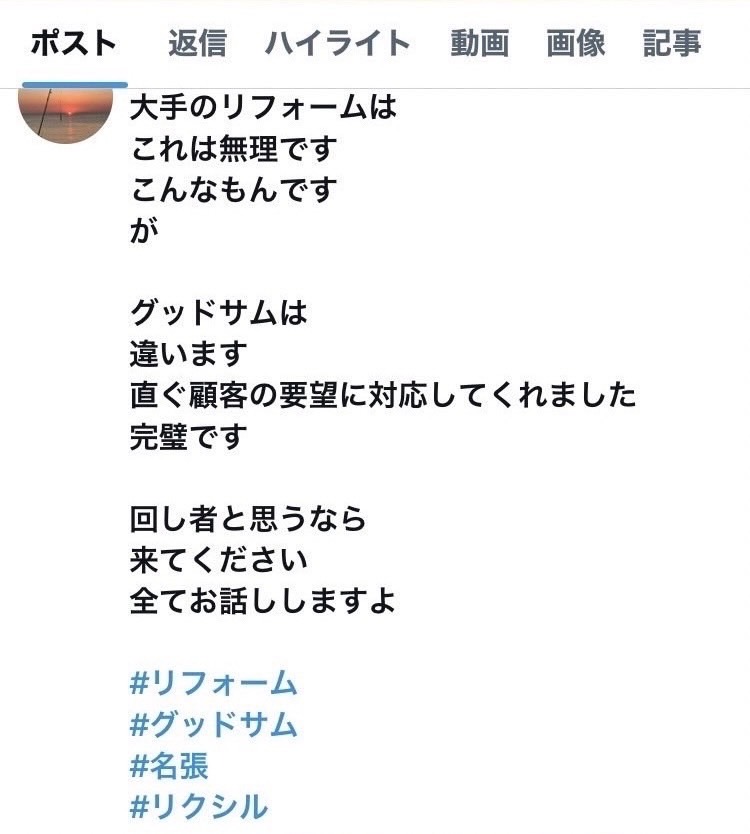
Task: Open the #リクシル hashtag
Action: coord(199,806)
